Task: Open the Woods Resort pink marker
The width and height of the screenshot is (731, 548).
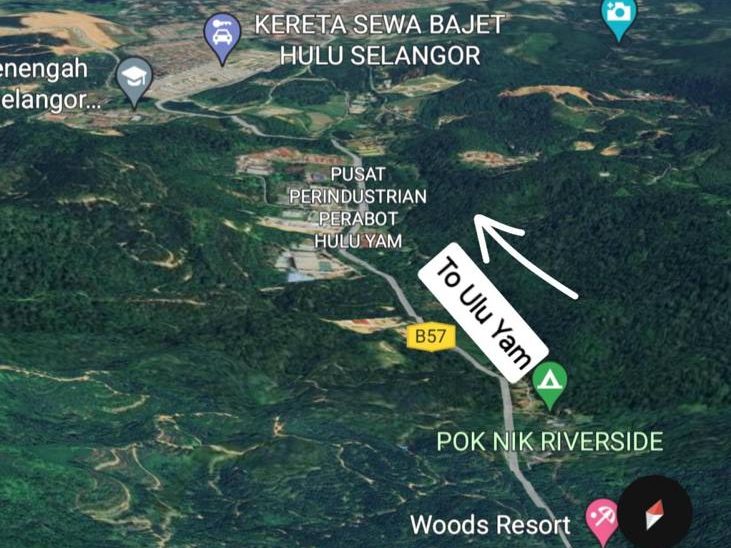Action: coord(601,520)
